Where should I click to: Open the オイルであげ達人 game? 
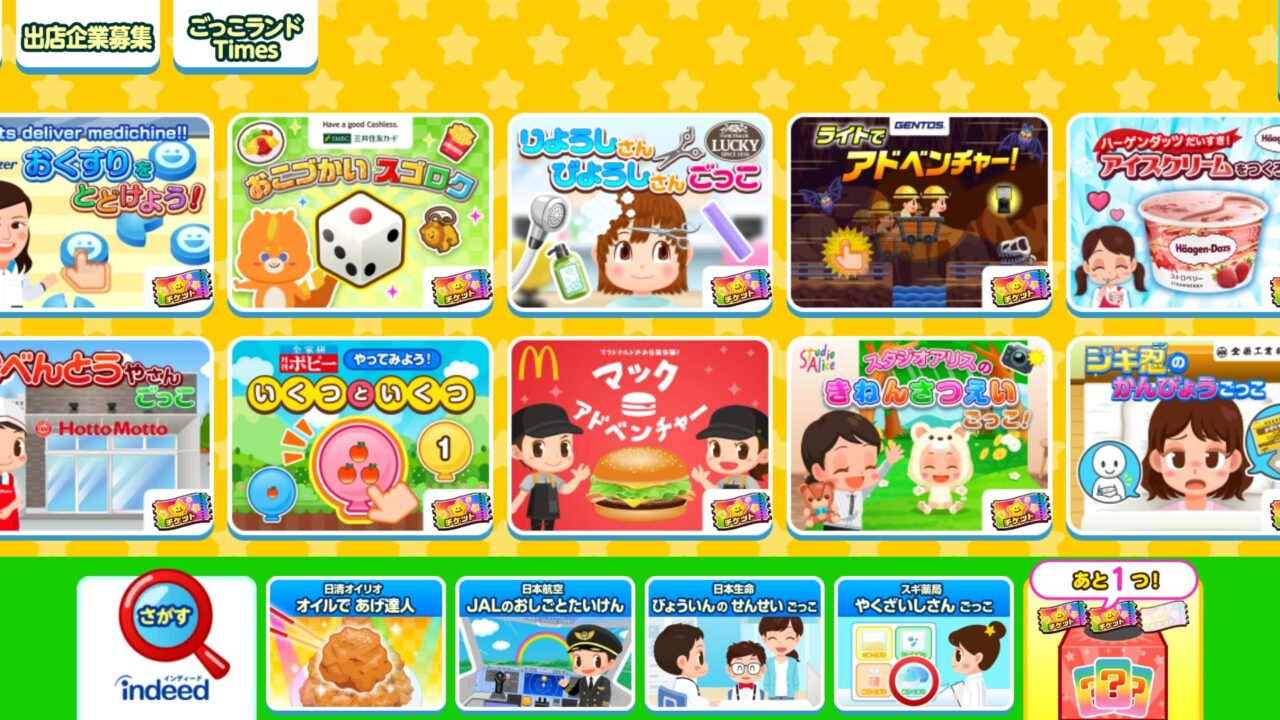click(356, 645)
